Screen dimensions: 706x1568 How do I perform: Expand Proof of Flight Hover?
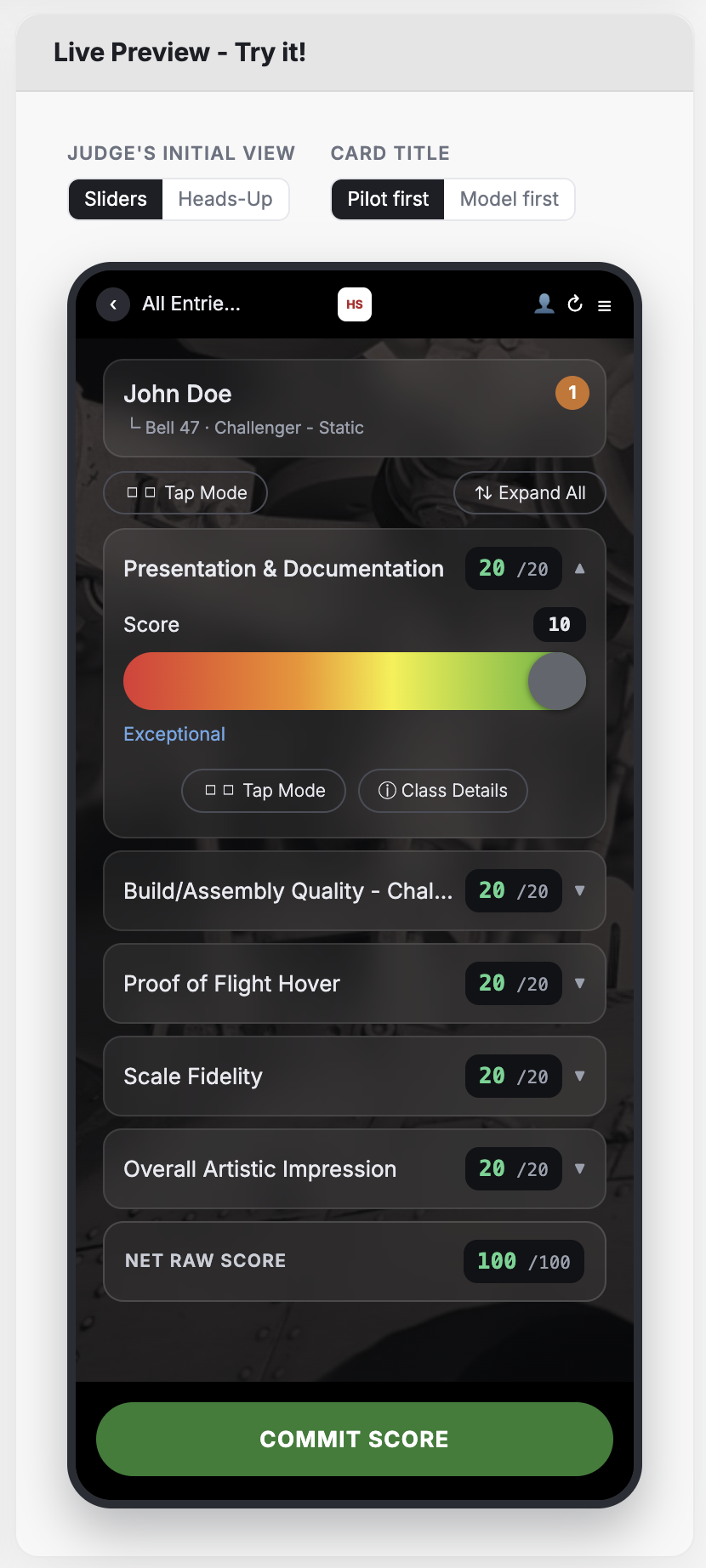pos(355,984)
